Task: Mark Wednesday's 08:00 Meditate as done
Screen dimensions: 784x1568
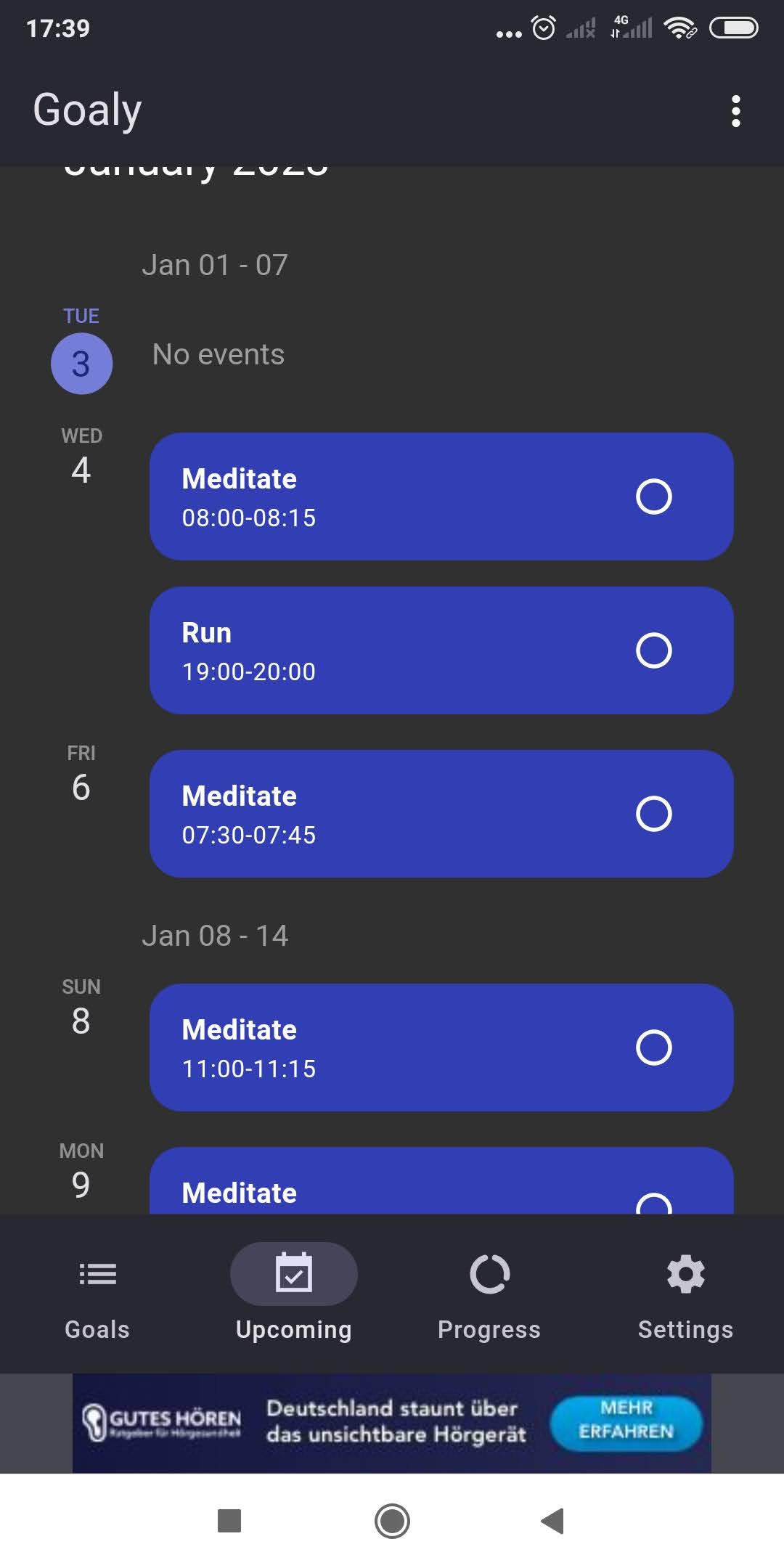Action: pyautogui.click(x=653, y=497)
